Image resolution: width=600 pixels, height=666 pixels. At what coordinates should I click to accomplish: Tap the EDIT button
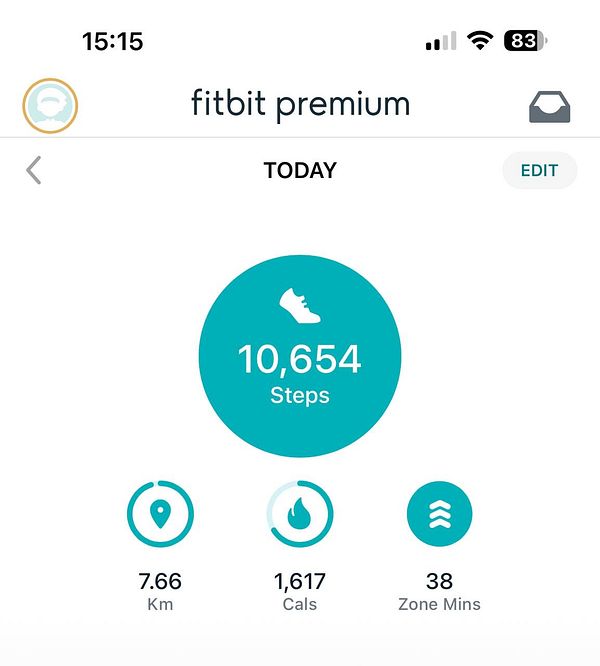tap(539, 170)
